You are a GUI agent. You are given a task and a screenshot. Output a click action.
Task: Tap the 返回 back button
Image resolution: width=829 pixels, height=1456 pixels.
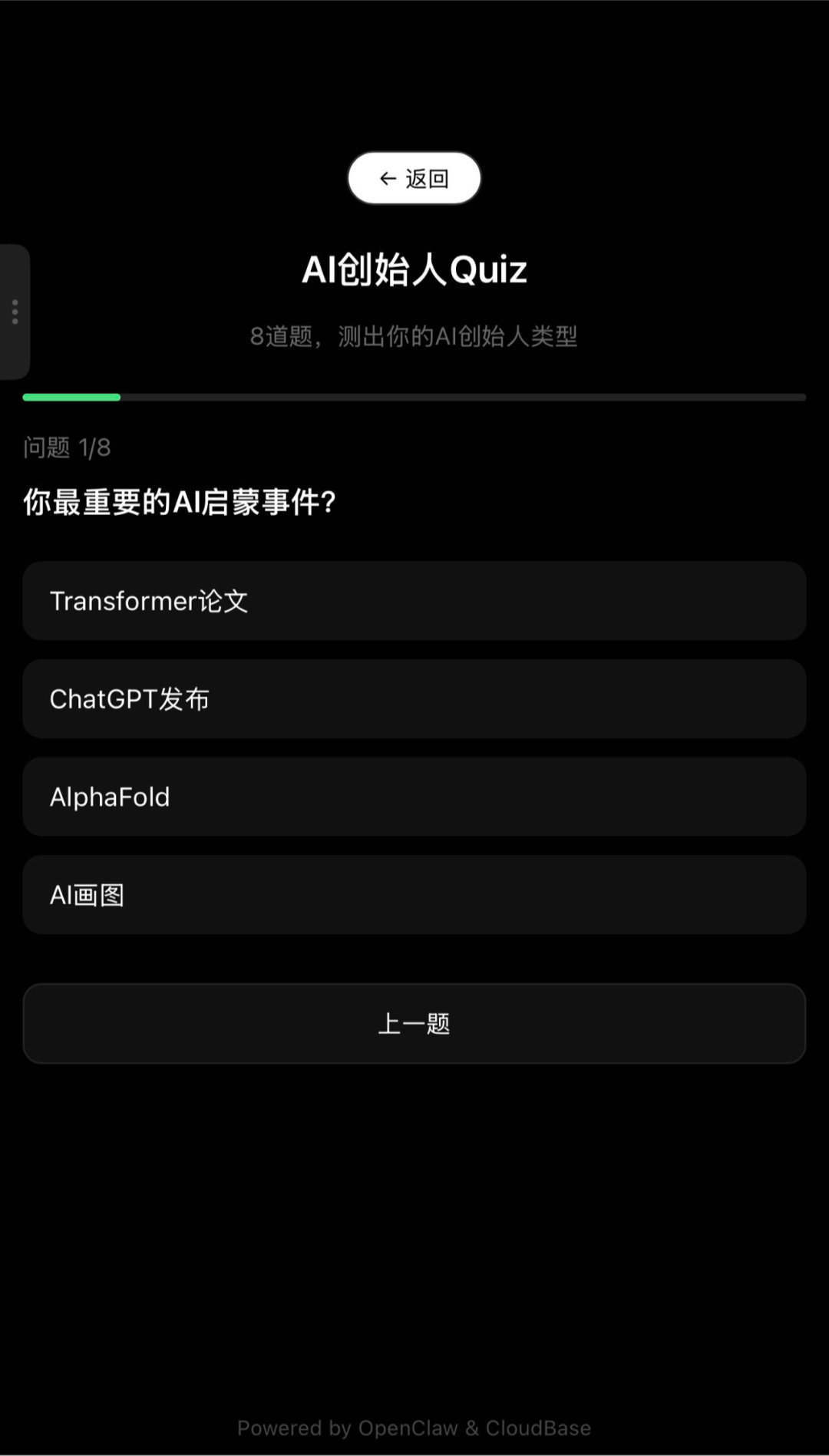414,178
